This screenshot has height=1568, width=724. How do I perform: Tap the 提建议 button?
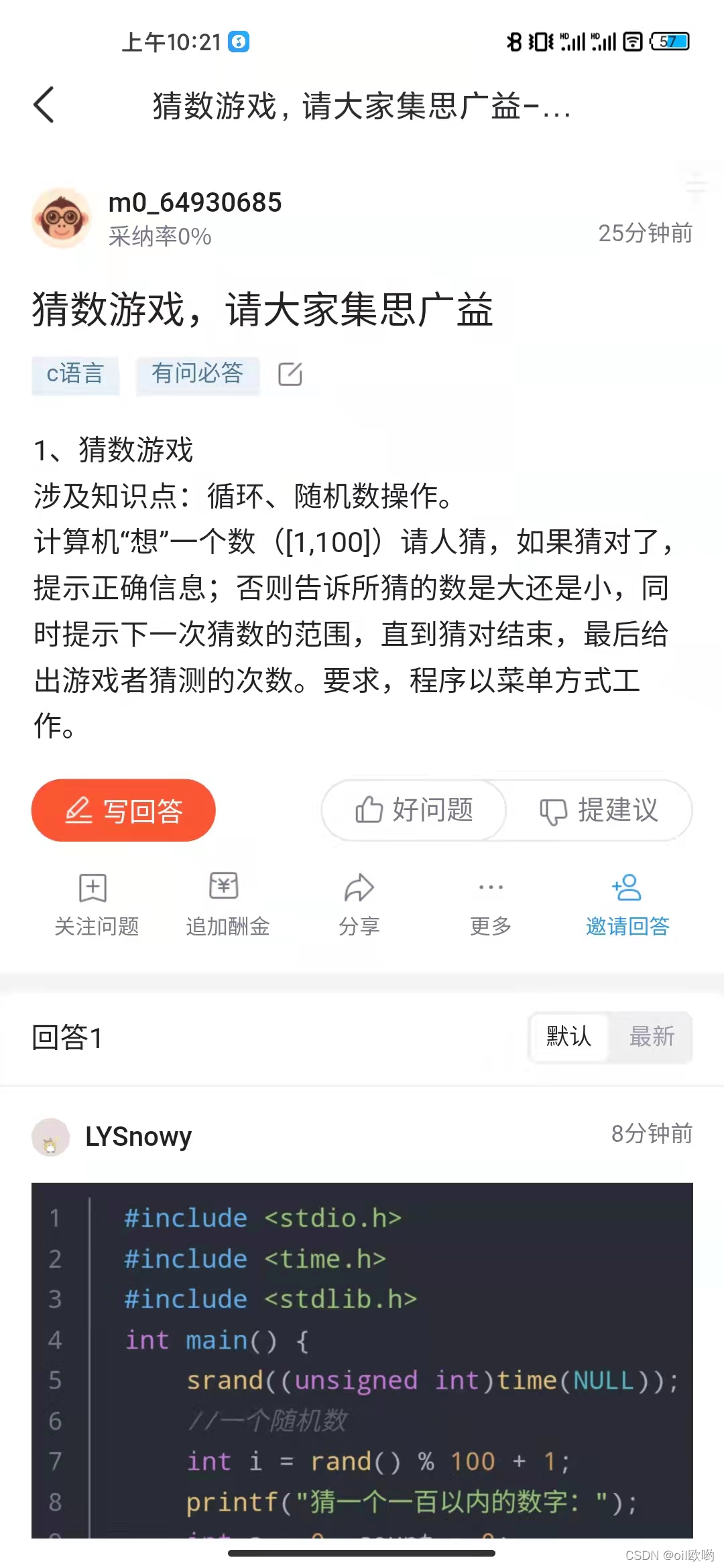point(599,810)
